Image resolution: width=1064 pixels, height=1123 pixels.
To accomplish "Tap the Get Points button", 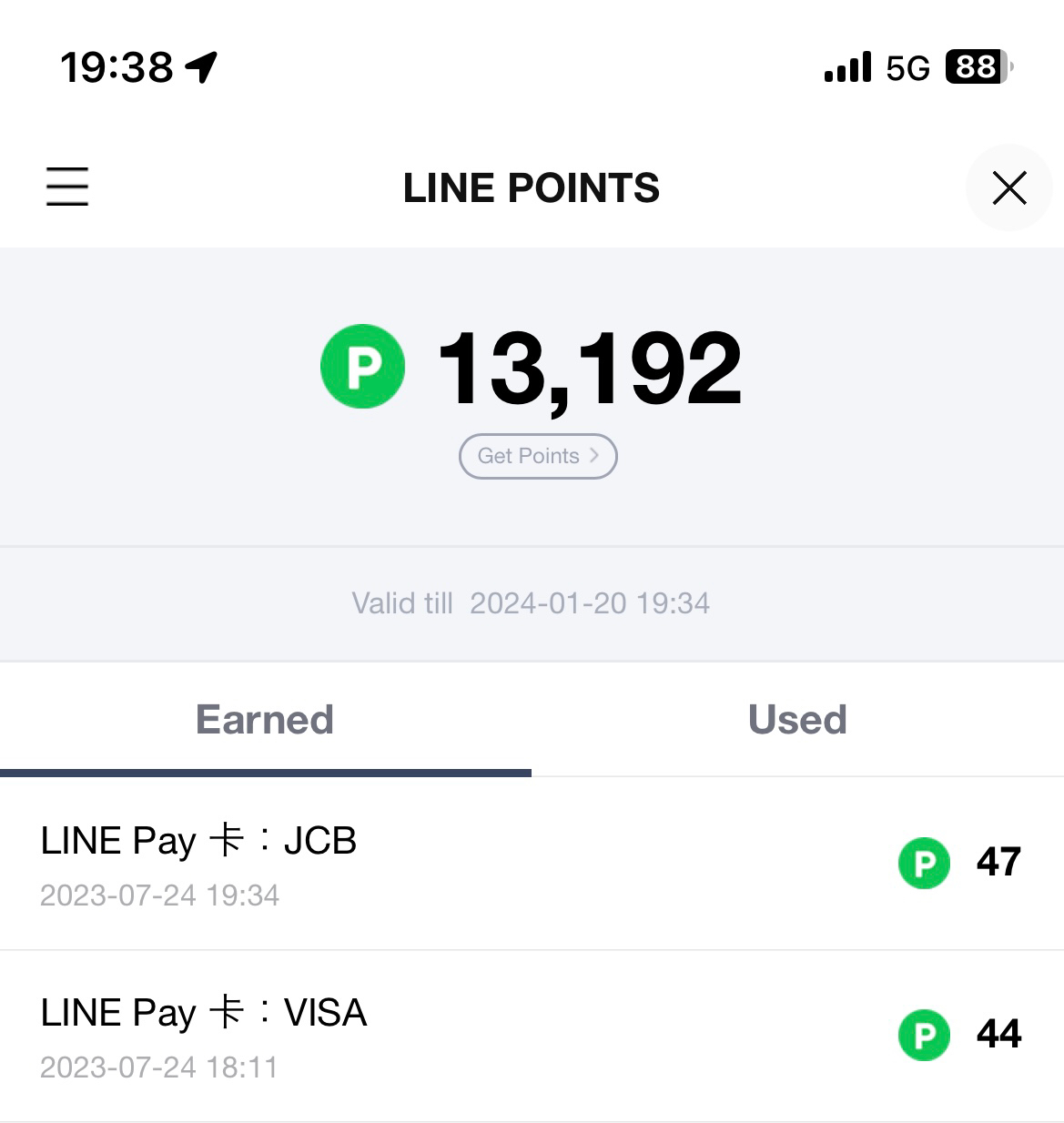I will point(537,456).
